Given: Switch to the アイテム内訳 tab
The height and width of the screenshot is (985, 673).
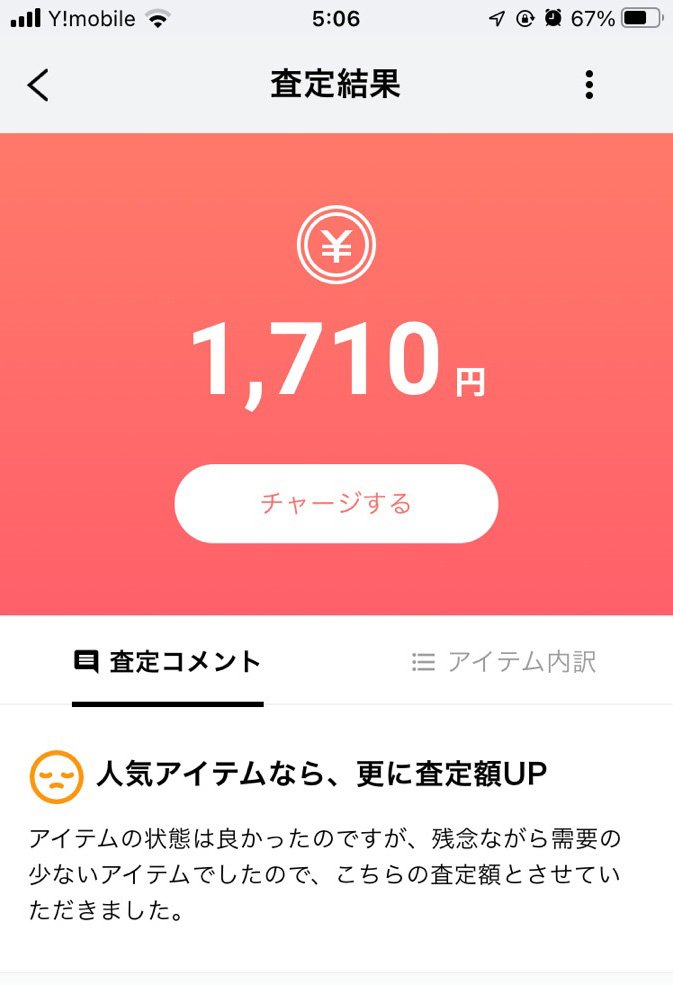Looking at the screenshot, I should pos(504,662).
